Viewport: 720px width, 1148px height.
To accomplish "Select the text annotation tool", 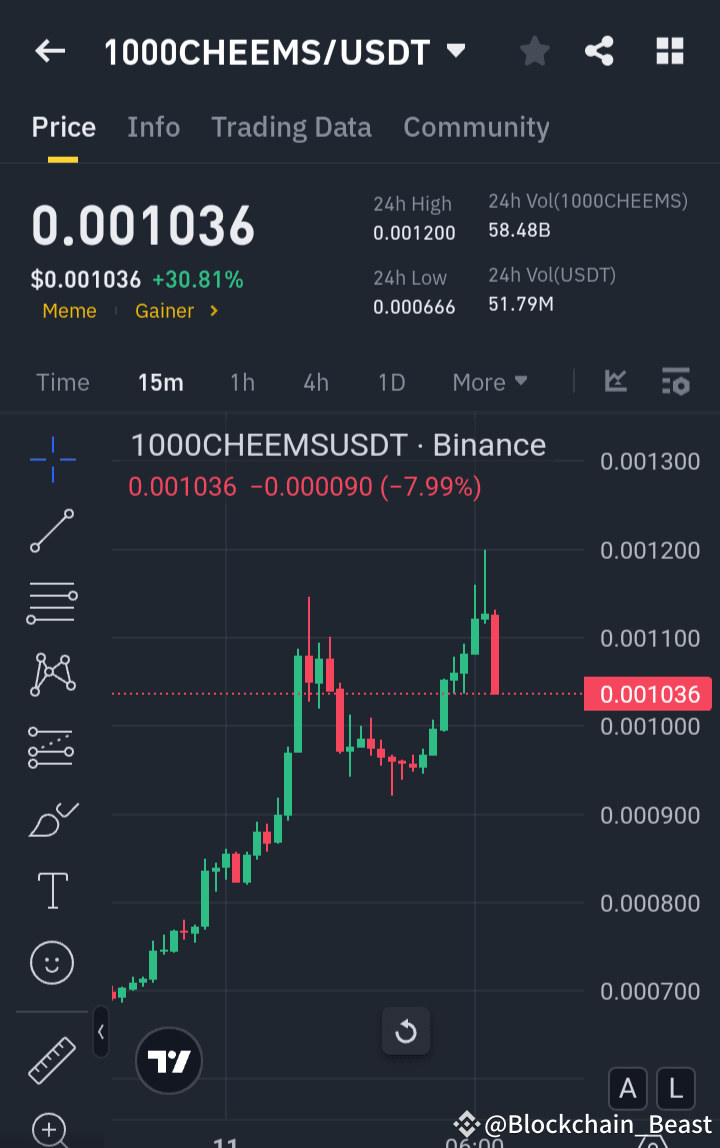I will (x=51, y=890).
